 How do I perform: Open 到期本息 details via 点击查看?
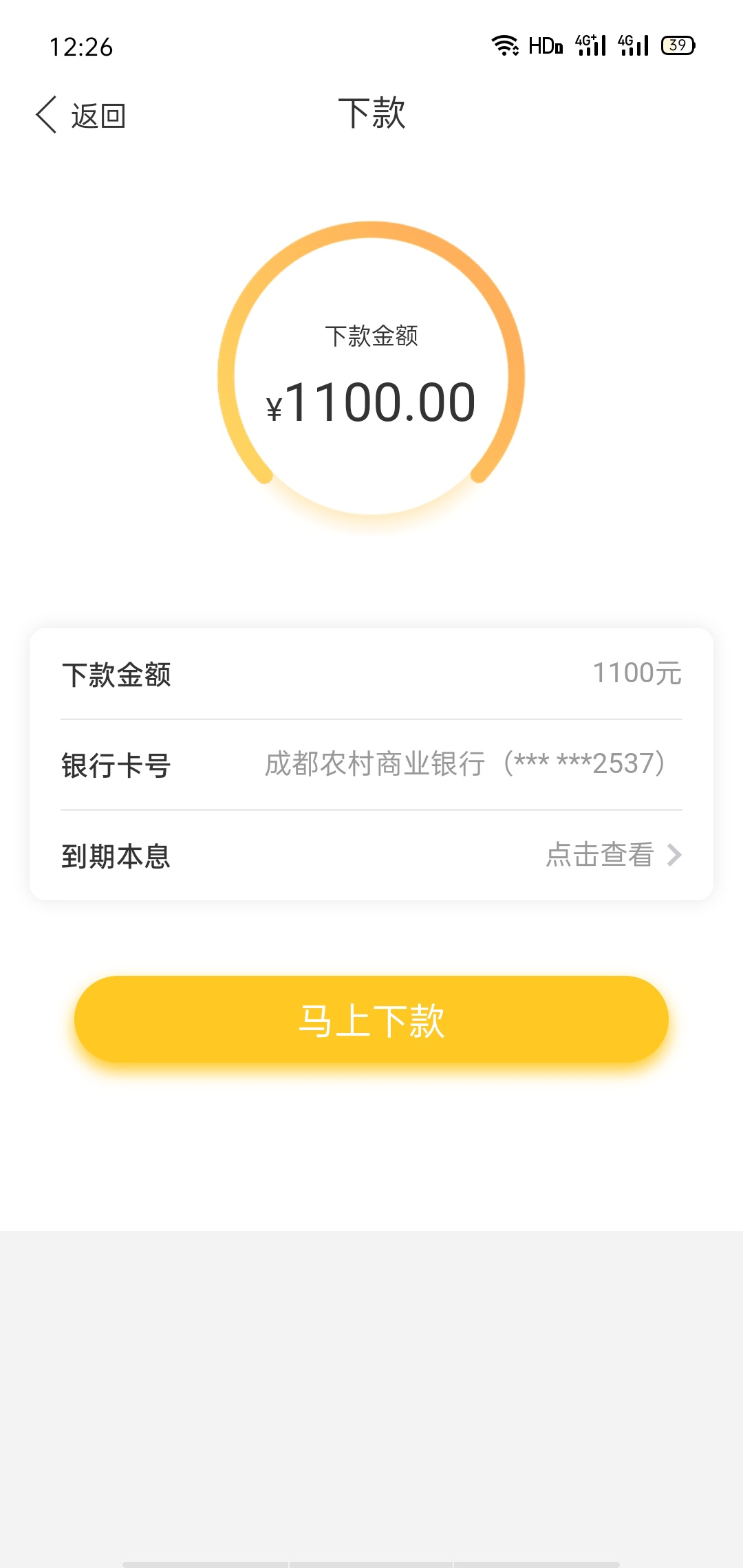pos(613,855)
